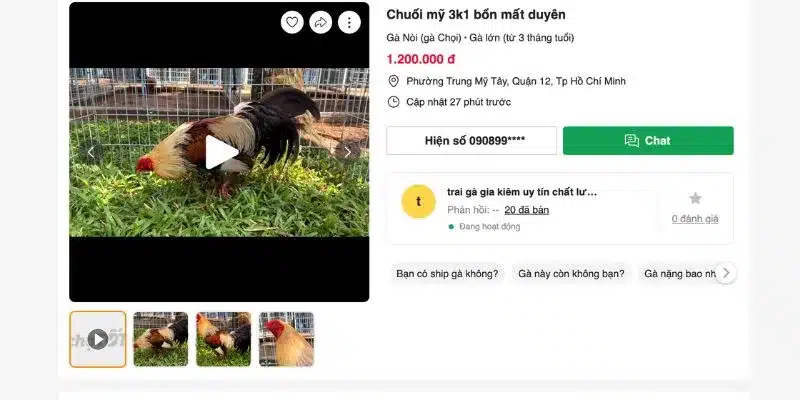800x400 pixels.
Task: Send quick question Bạn có ship gà không?
Action: pyautogui.click(x=447, y=273)
